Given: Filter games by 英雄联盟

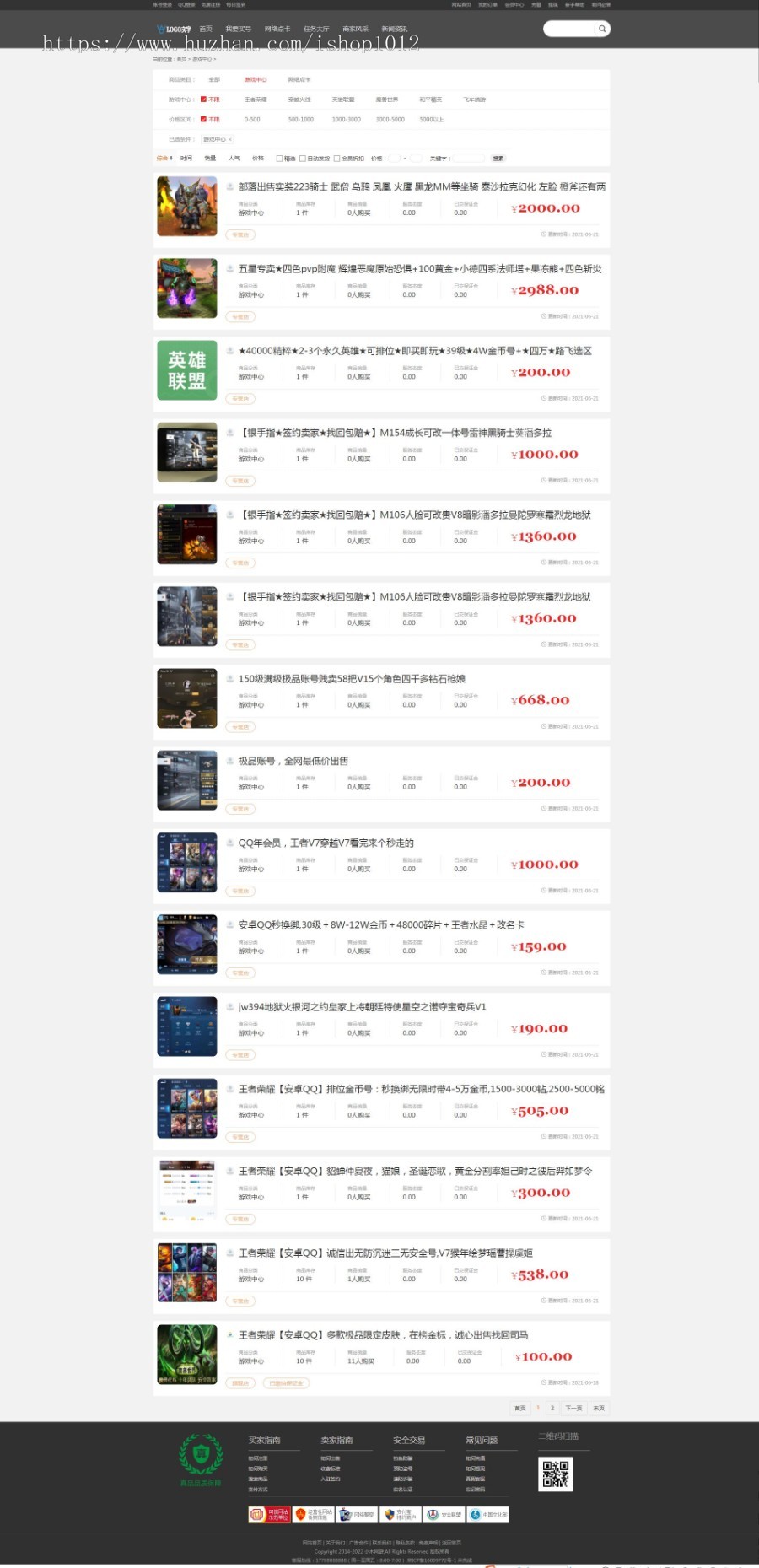Looking at the screenshot, I should 343,100.
